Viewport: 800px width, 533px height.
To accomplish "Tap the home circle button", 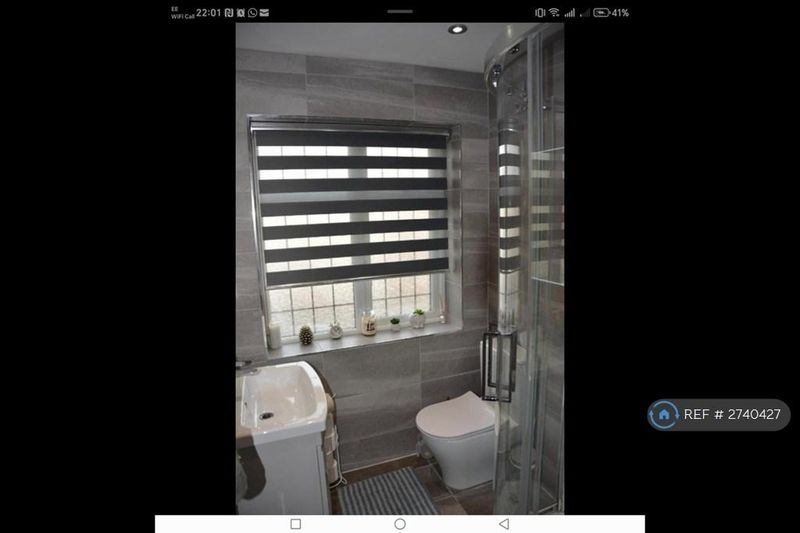I will point(400,524).
